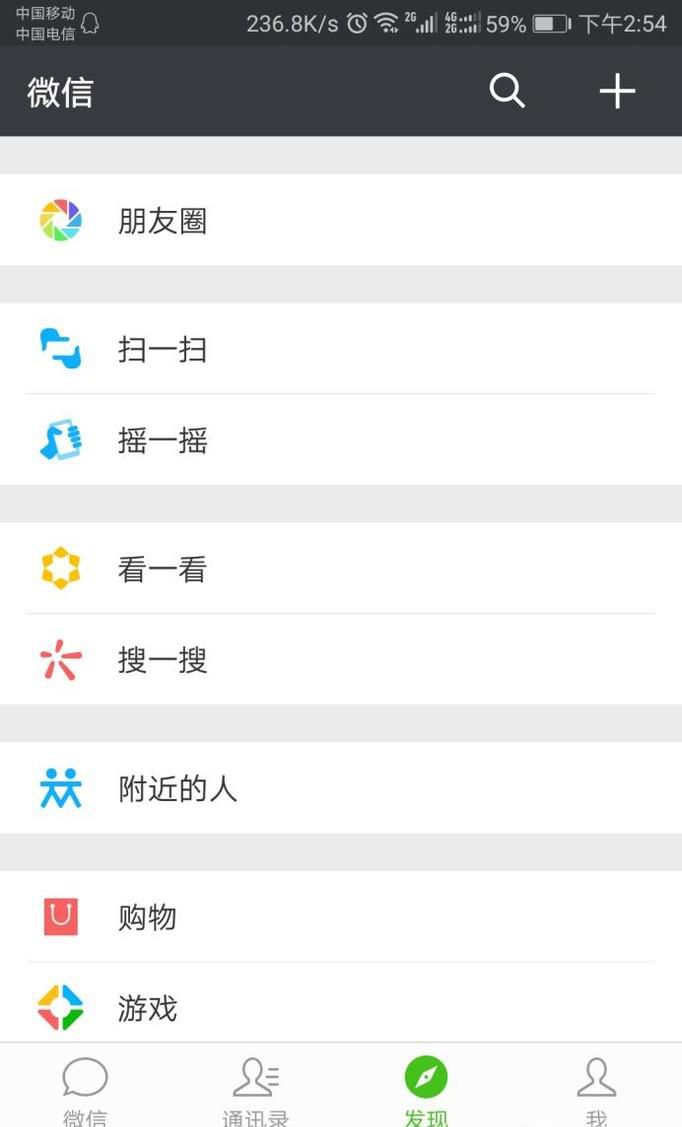Switch to the 我 profile tab
682x1127 pixels.
pos(596,1088)
